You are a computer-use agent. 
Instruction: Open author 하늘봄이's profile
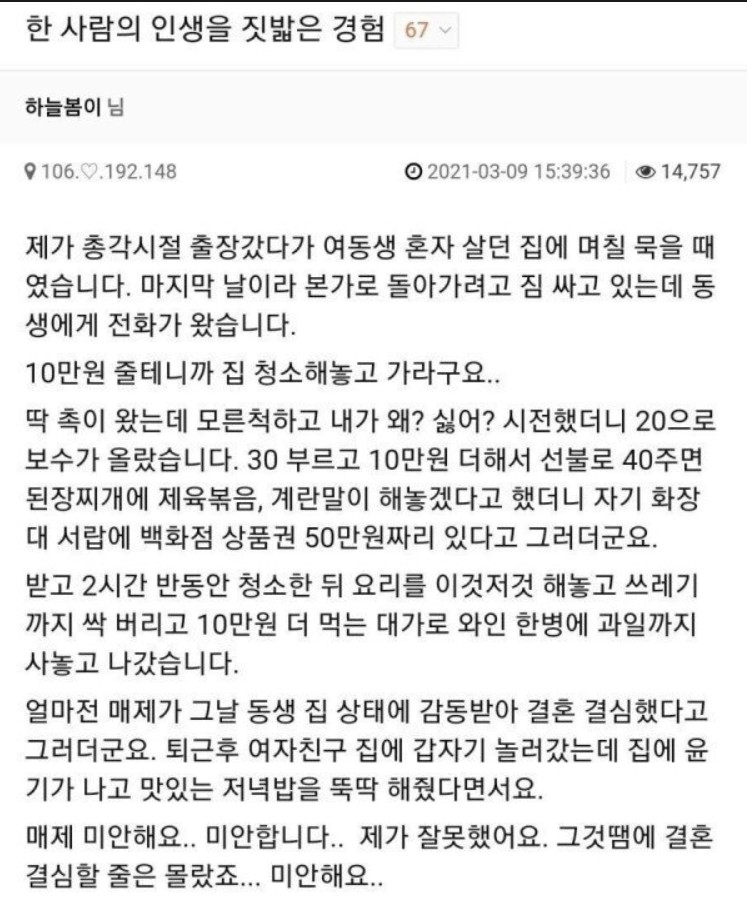63,106
